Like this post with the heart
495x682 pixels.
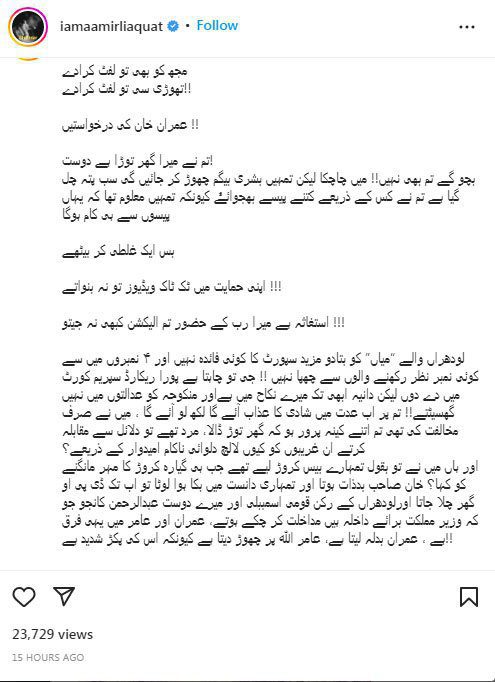23,596
